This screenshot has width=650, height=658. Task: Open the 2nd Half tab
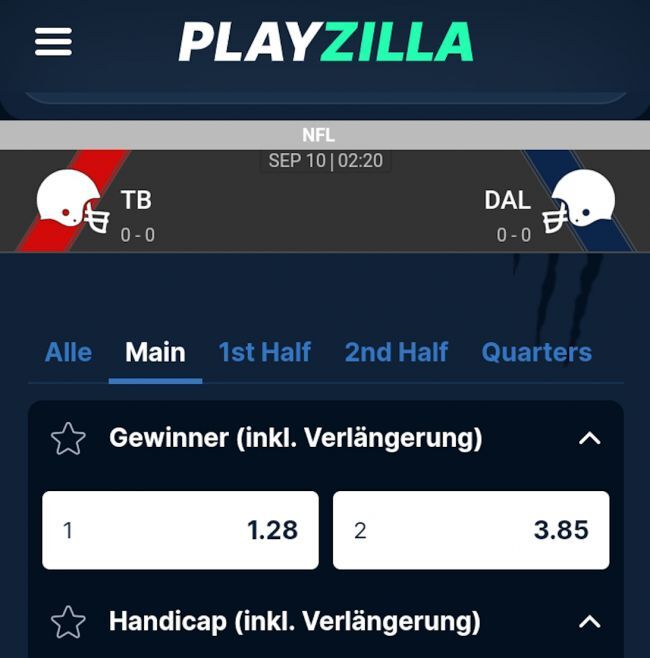(396, 352)
